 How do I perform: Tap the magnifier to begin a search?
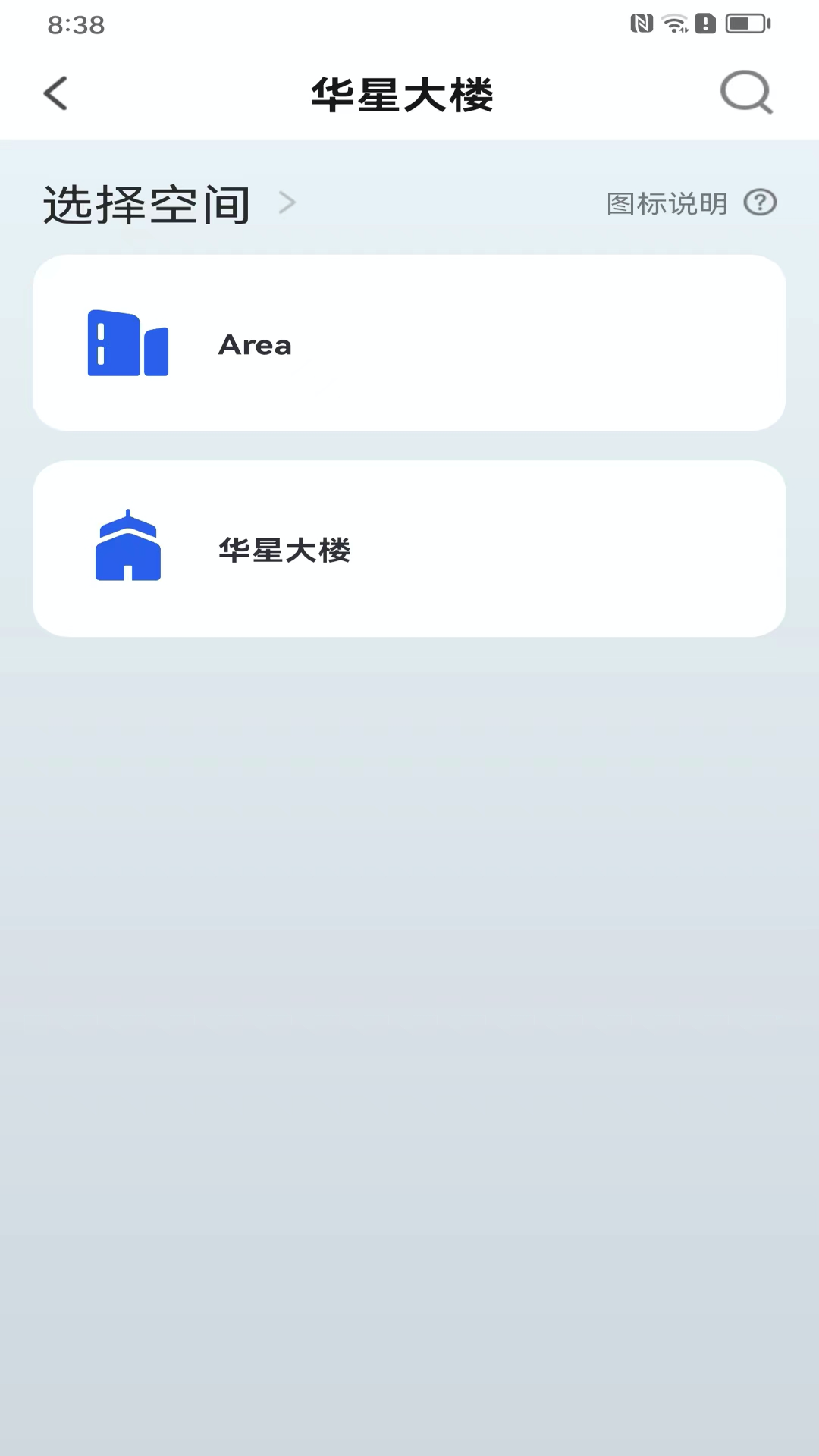(x=746, y=93)
